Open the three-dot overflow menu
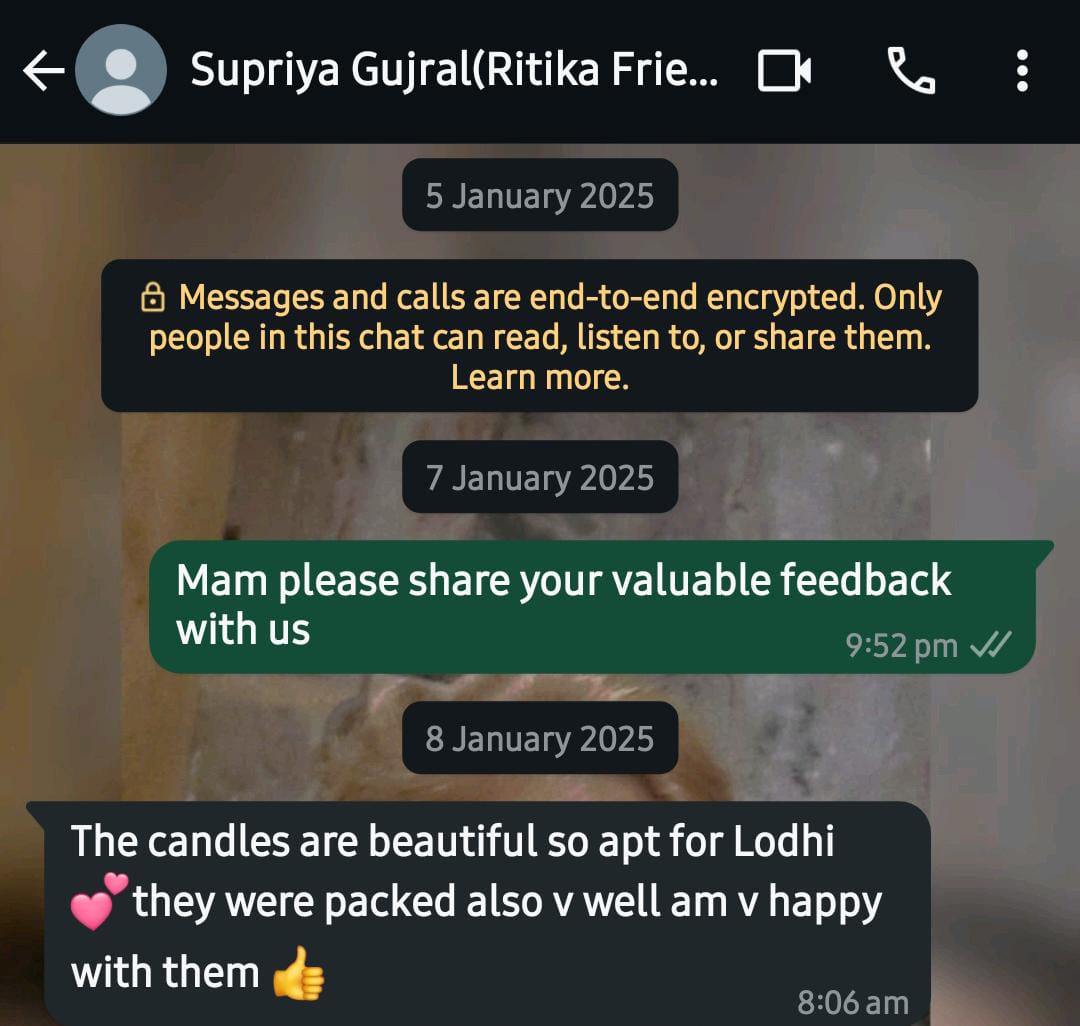 tap(1022, 71)
